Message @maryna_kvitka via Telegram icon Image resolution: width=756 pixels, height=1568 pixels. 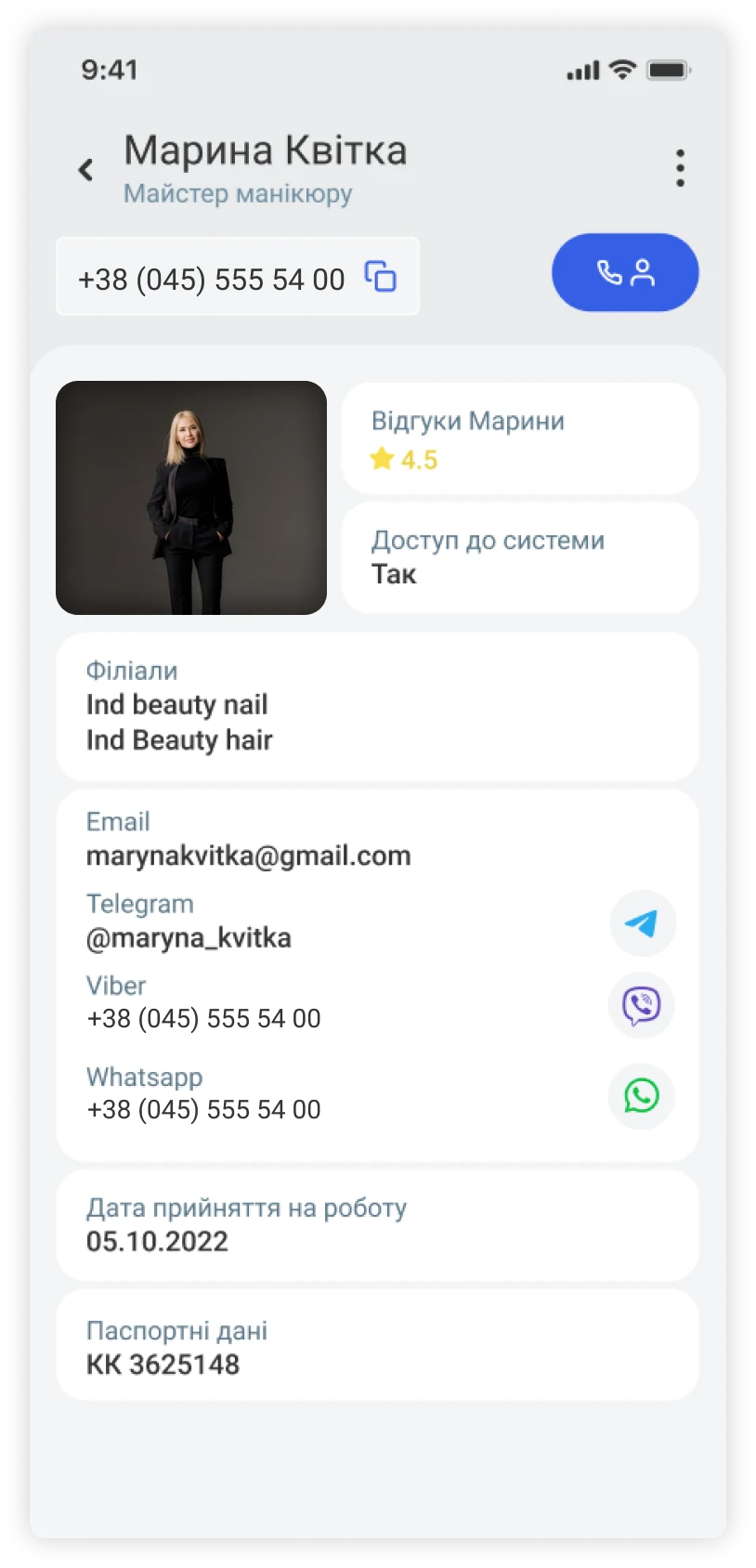(642, 922)
